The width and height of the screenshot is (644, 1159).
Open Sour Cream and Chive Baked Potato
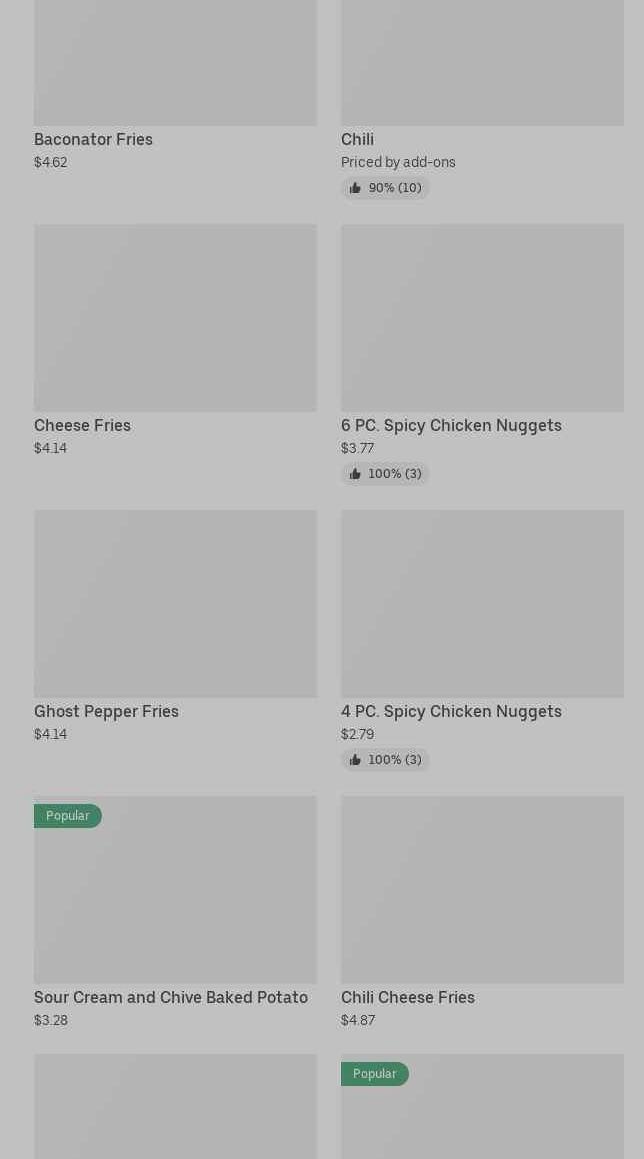175,912
